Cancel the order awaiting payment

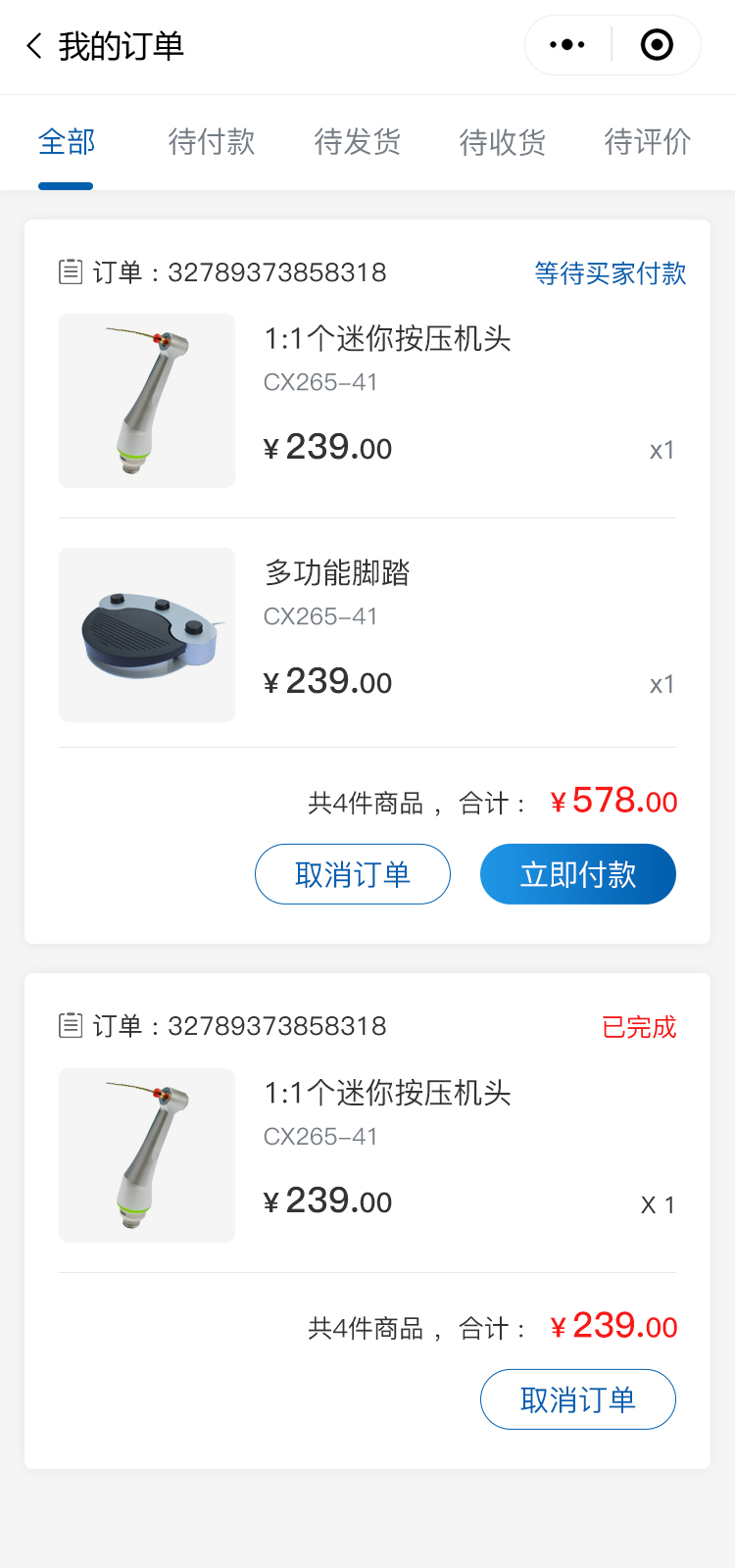tap(353, 874)
